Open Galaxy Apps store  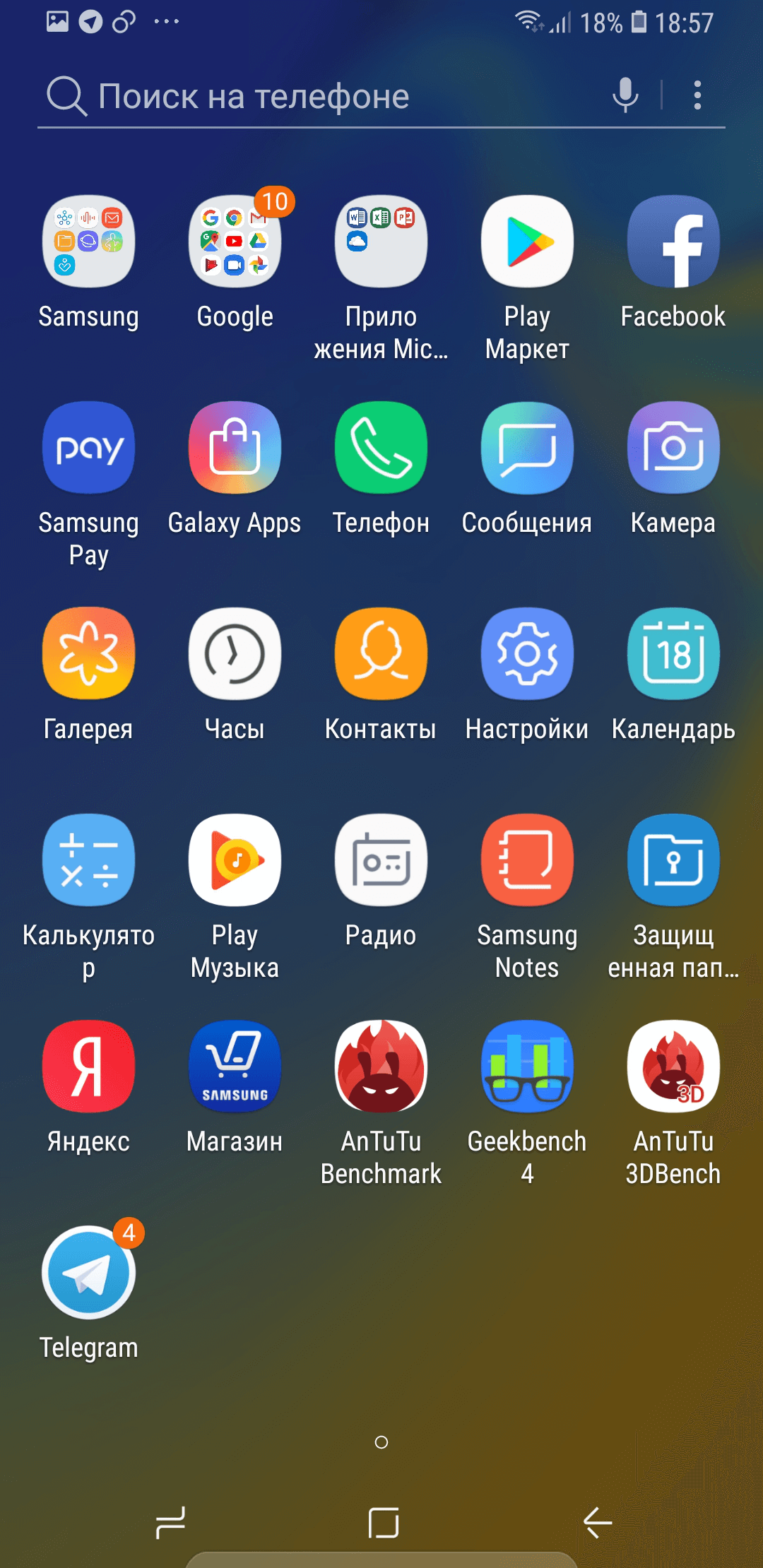click(235, 448)
